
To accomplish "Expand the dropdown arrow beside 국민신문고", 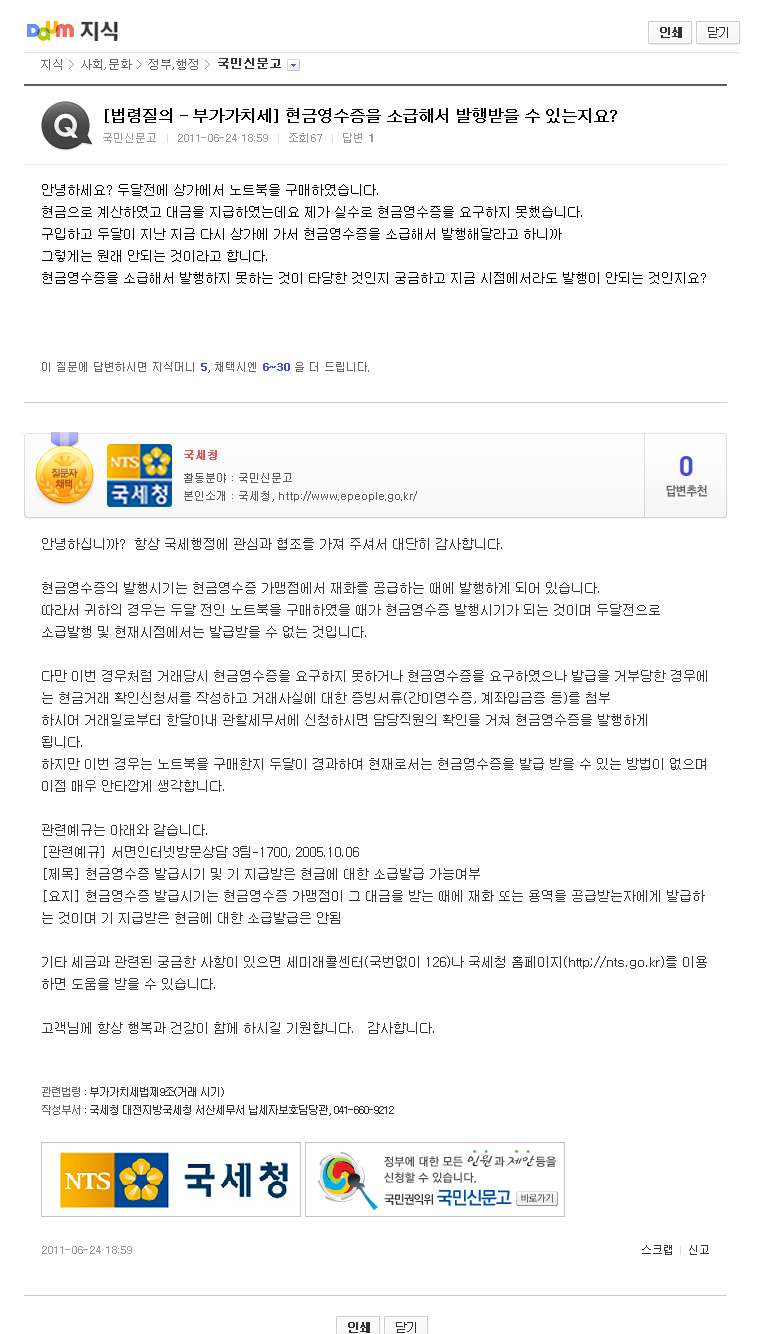I will coord(293,65).
